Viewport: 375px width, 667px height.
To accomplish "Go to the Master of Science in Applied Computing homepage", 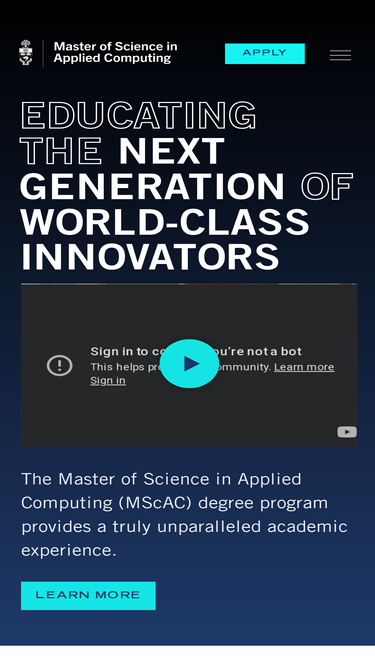I will (x=98, y=53).
